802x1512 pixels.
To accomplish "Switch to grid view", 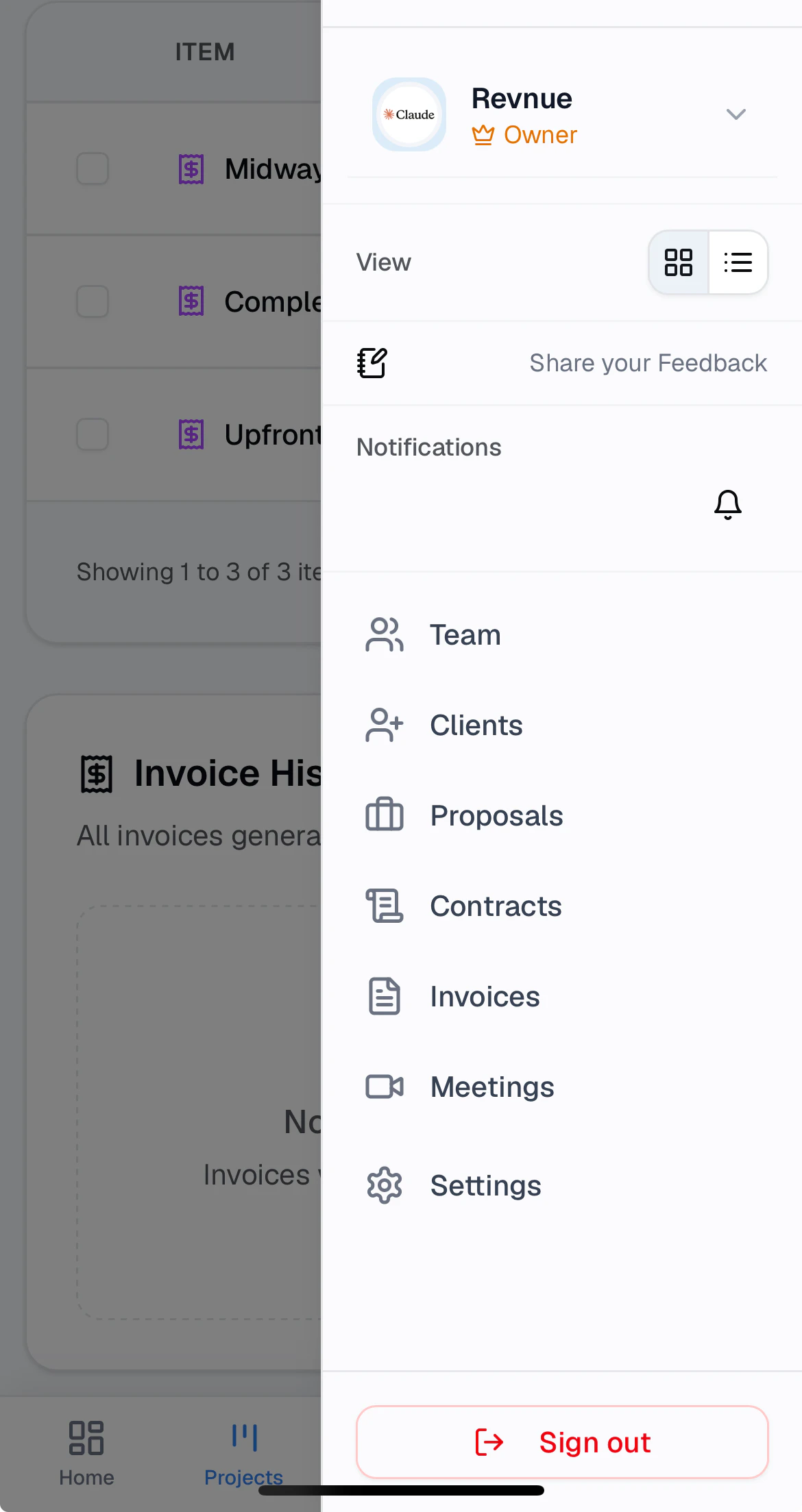I will point(679,262).
